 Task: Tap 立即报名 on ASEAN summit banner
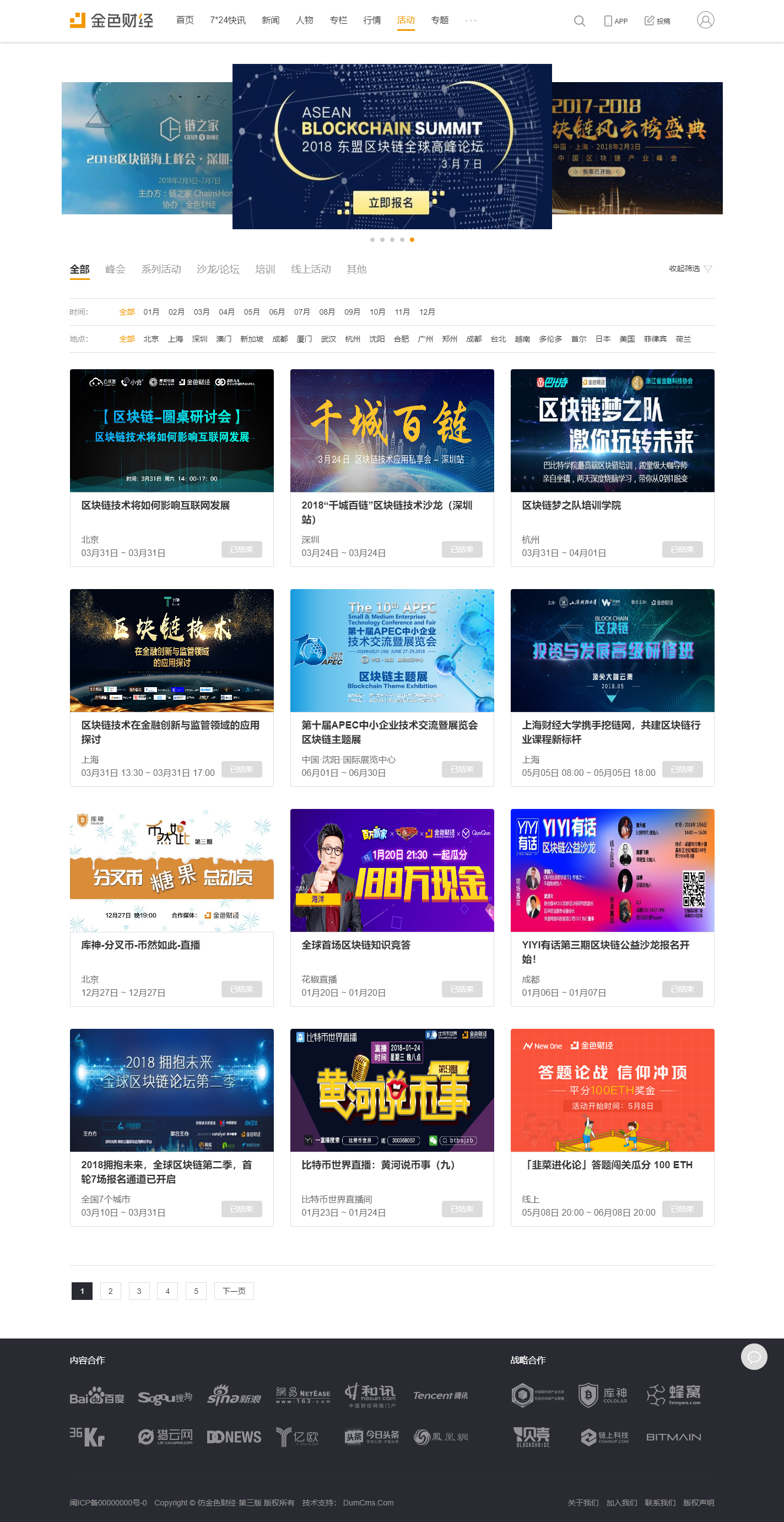(391, 203)
